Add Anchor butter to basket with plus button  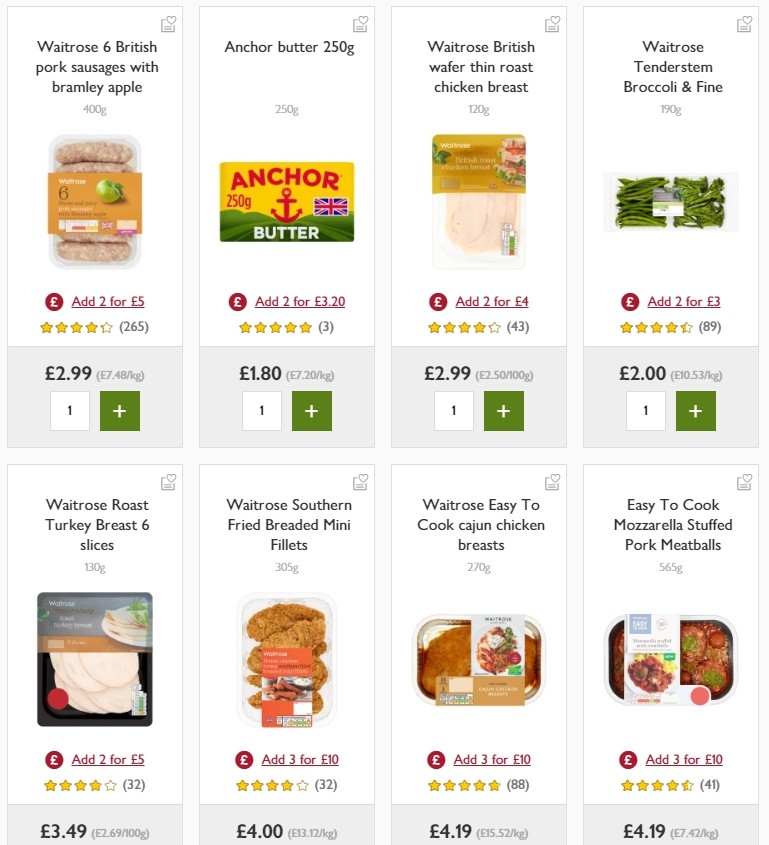pos(311,410)
